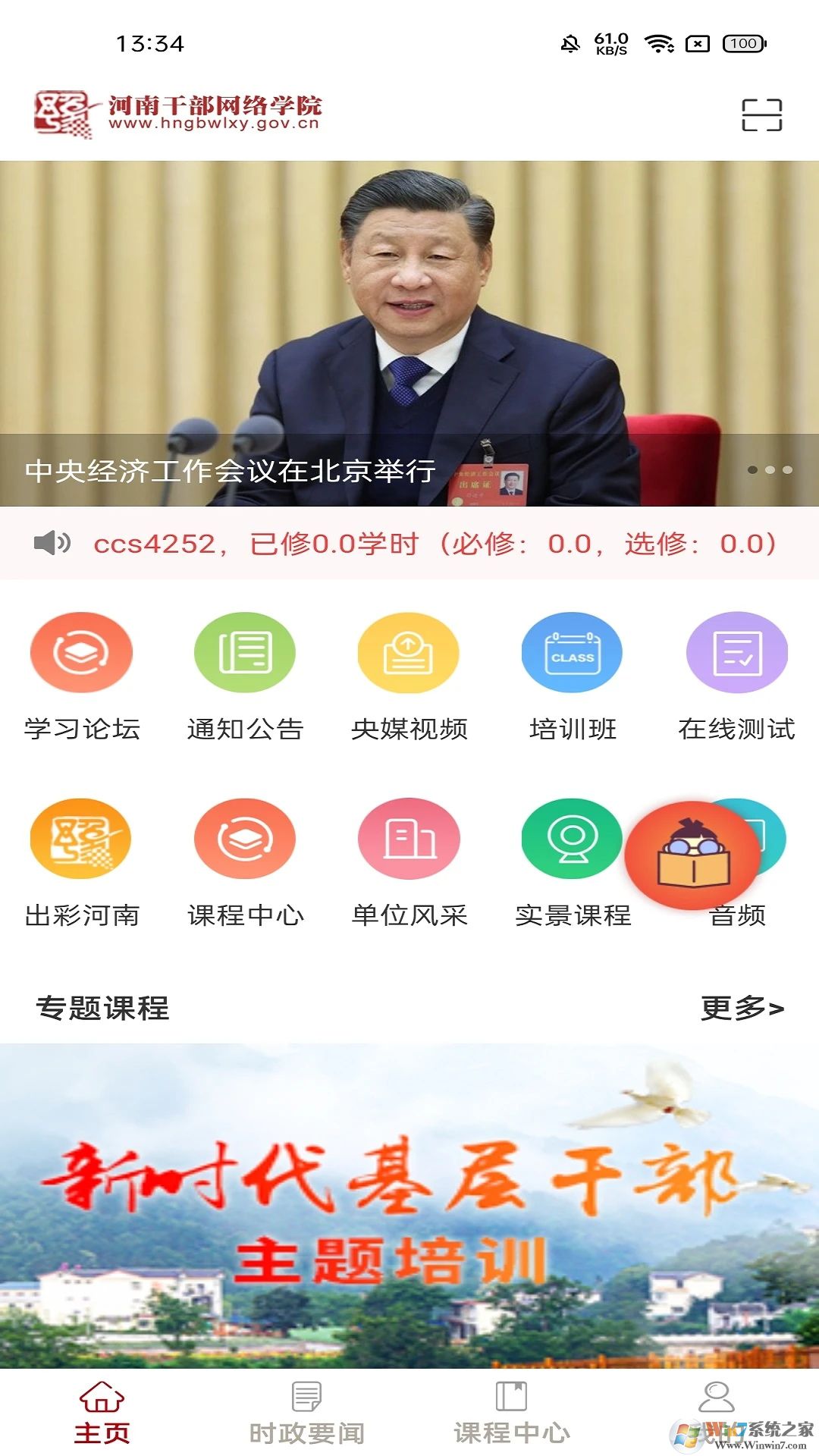This screenshot has width=819, height=1456.
Task: Select the 央媒视频 video icon
Action: pyautogui.click(x=409, y=652)
